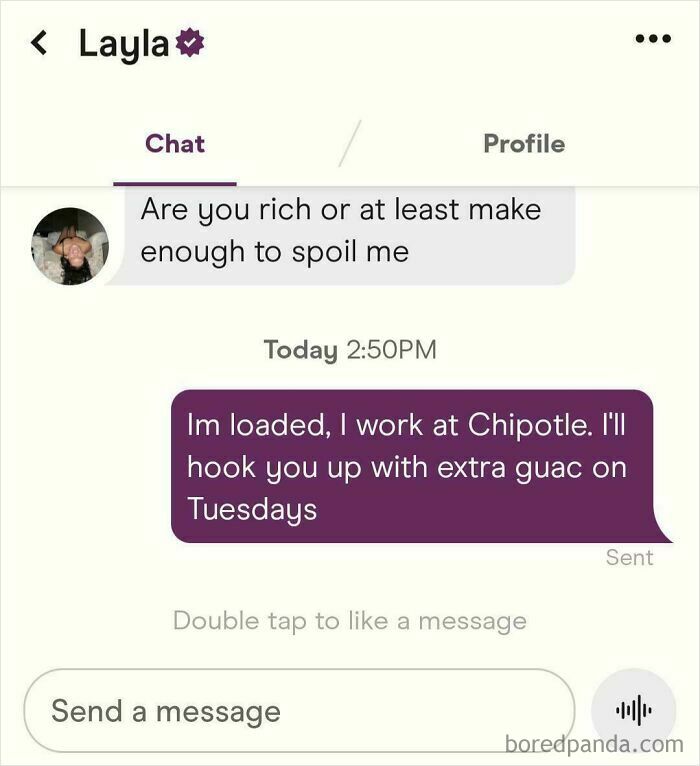Focus the Send a message field

click(298, 711)
